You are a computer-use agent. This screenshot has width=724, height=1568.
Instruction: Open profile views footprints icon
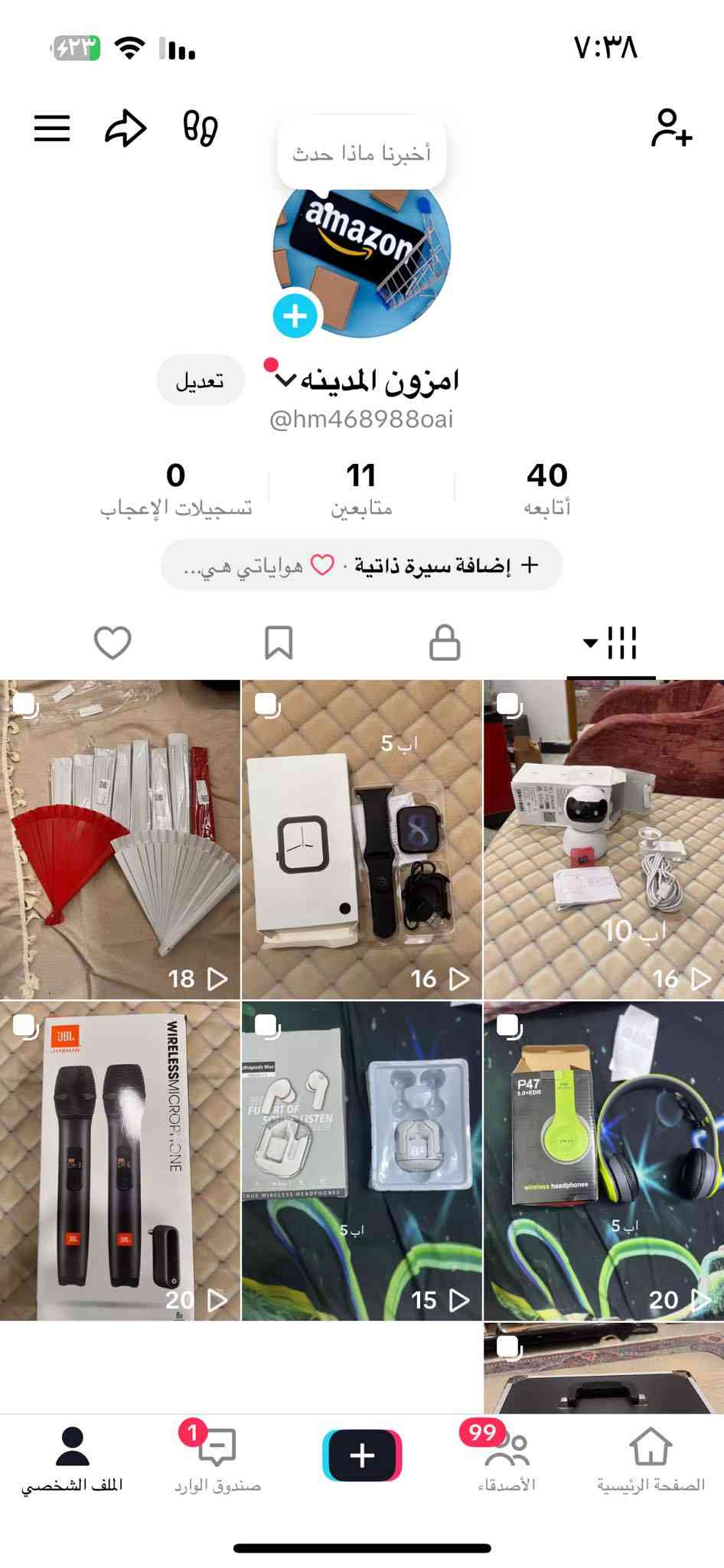201,128
